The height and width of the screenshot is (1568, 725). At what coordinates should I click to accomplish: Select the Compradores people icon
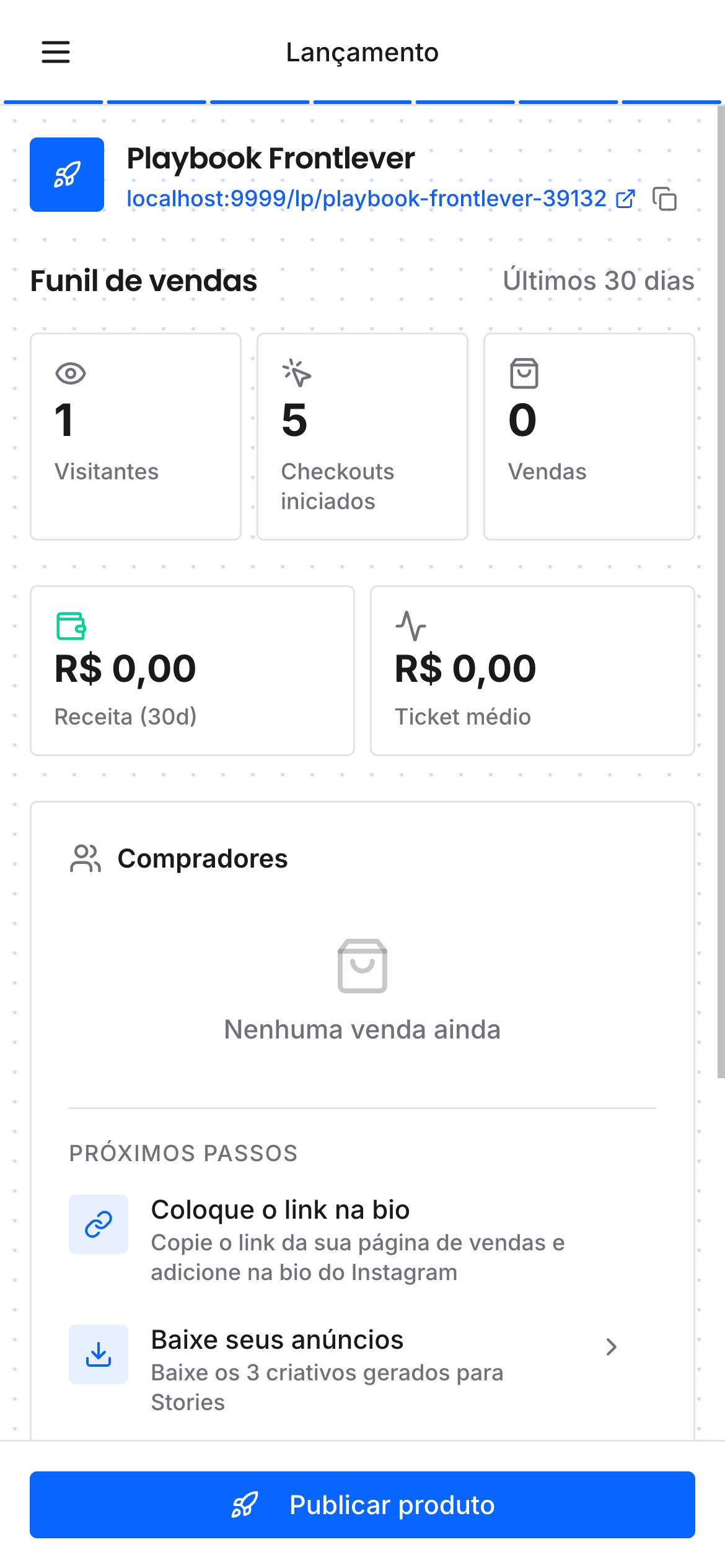pyautogui.click(x=86, y=858)
